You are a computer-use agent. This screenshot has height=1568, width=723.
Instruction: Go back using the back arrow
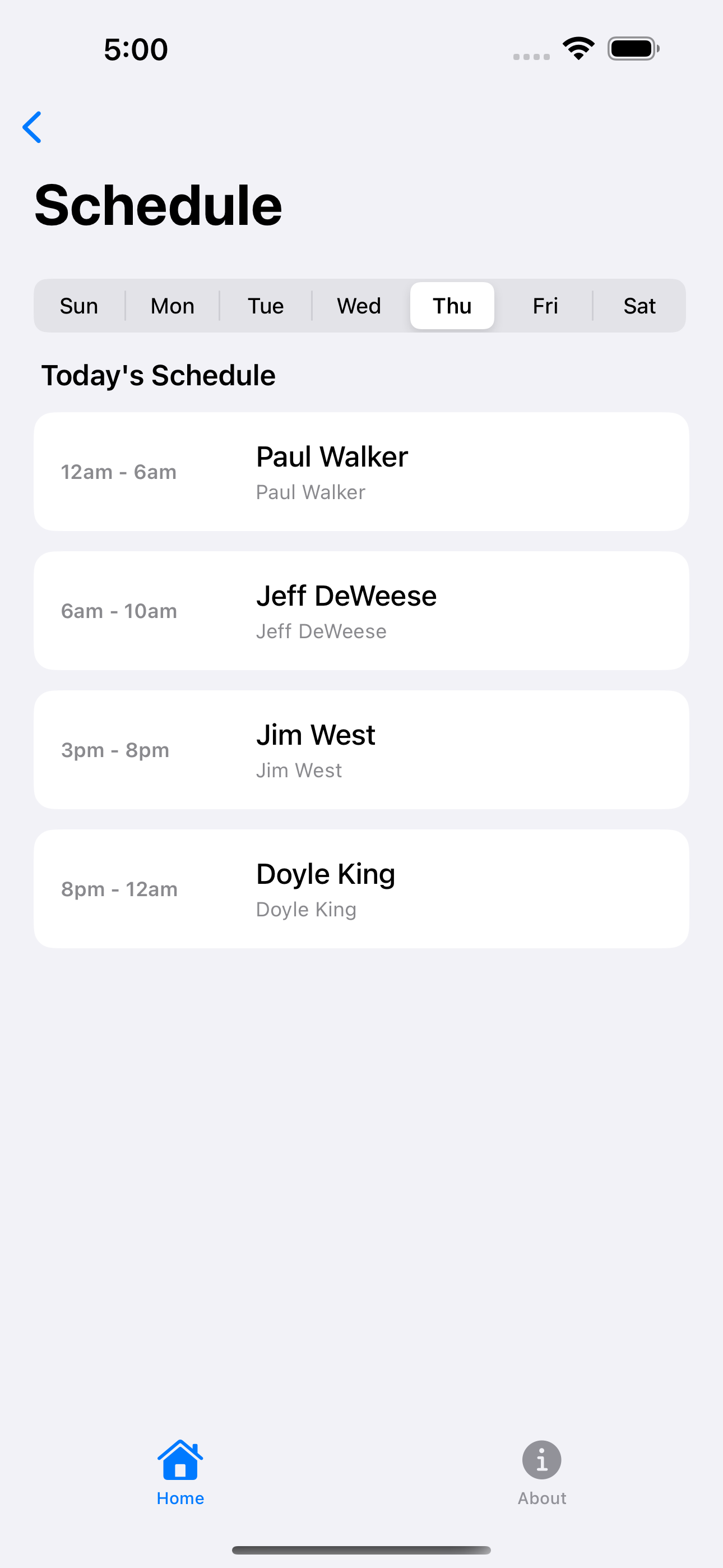coord(33,127)
